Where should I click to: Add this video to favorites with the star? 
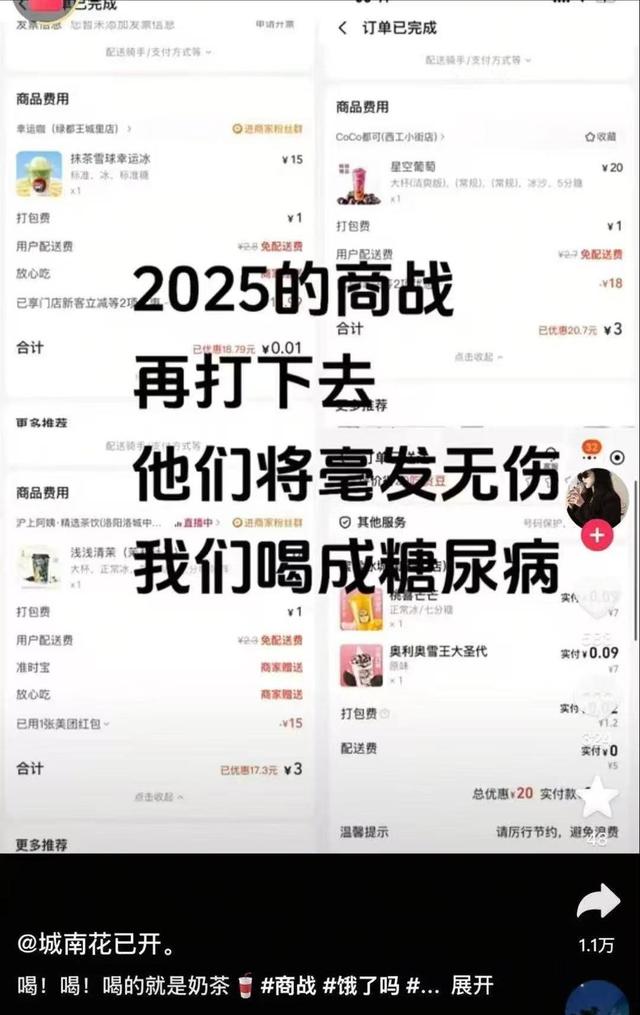[597, 795]
